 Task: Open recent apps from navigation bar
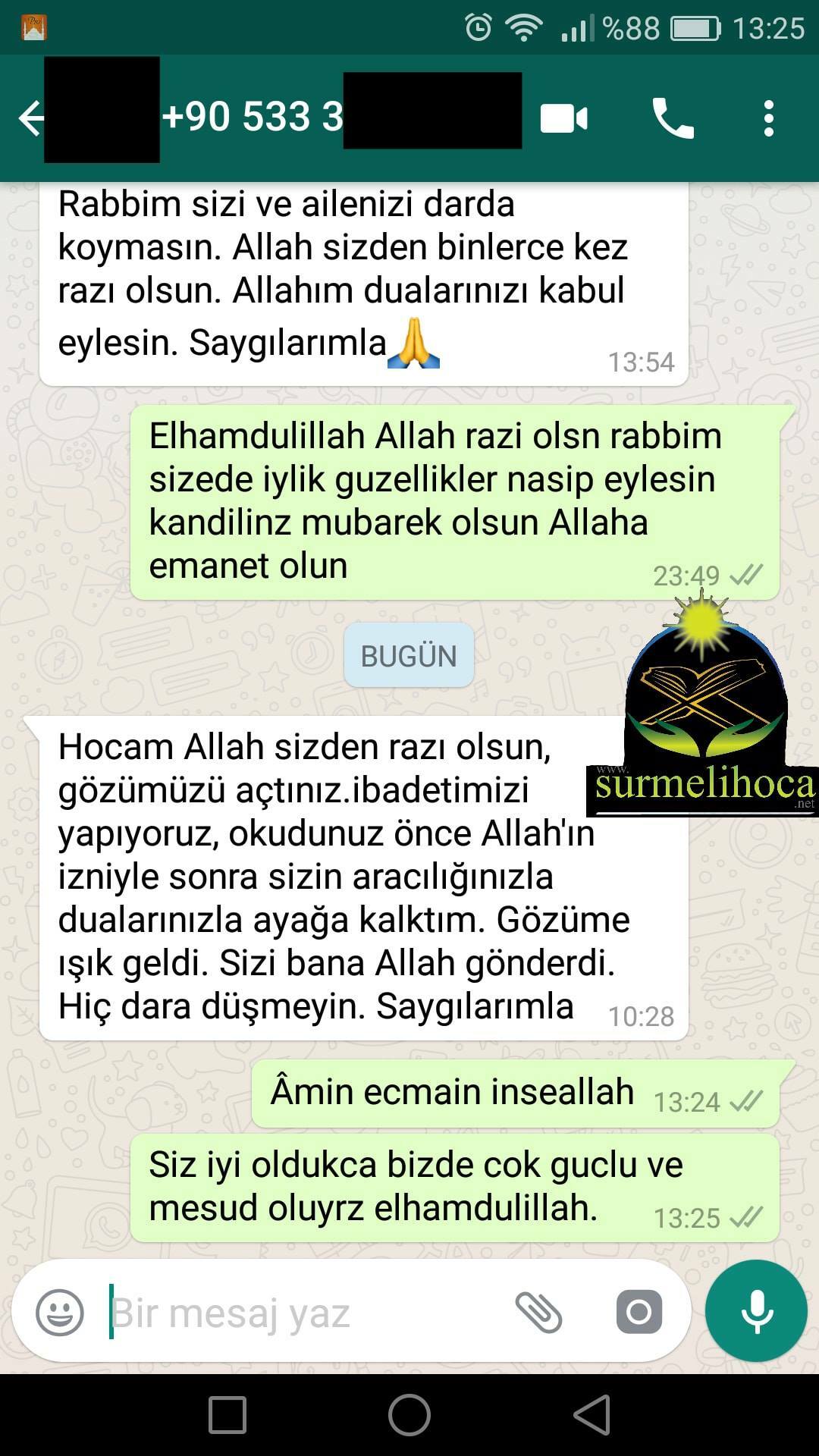pos(227,1415)
